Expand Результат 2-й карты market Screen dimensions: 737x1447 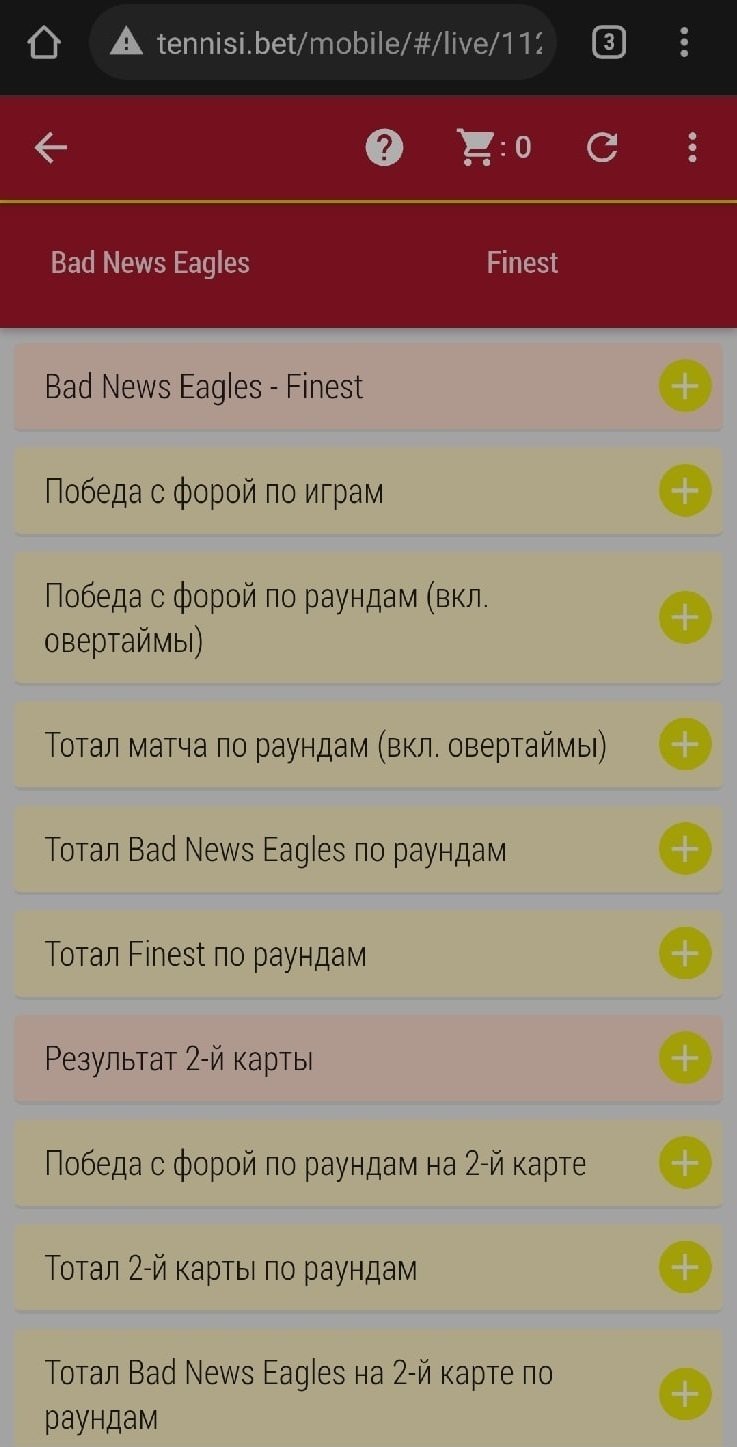[684, 1058]
